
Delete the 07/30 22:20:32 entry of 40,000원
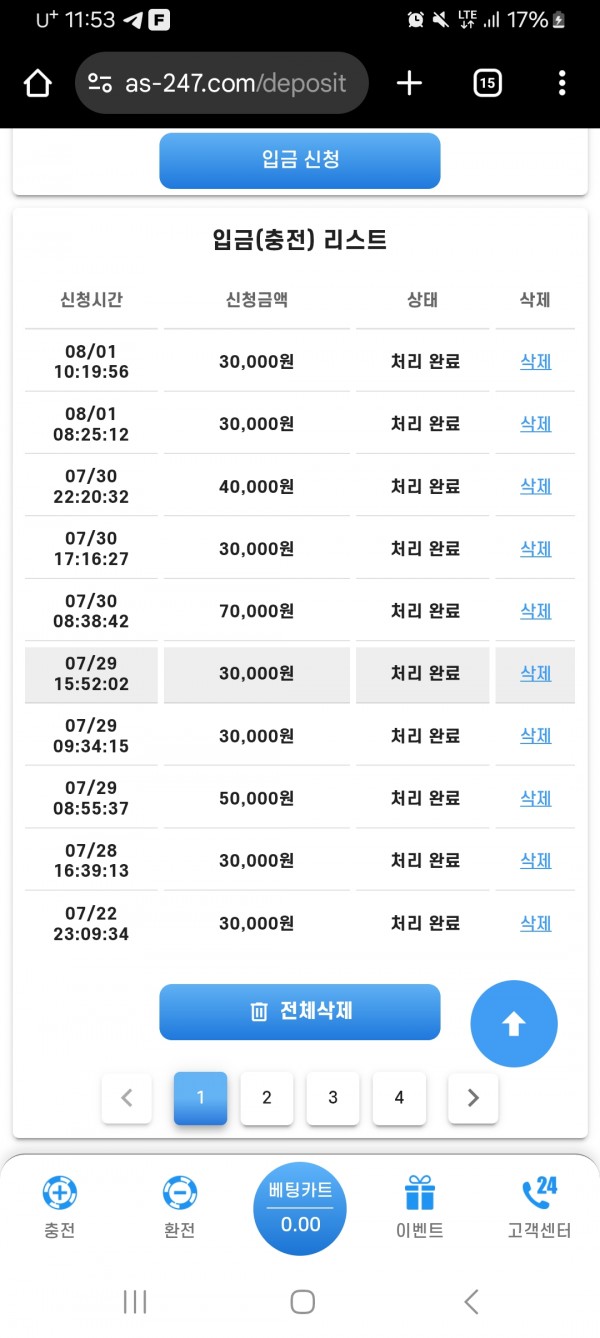pos(536,486)
